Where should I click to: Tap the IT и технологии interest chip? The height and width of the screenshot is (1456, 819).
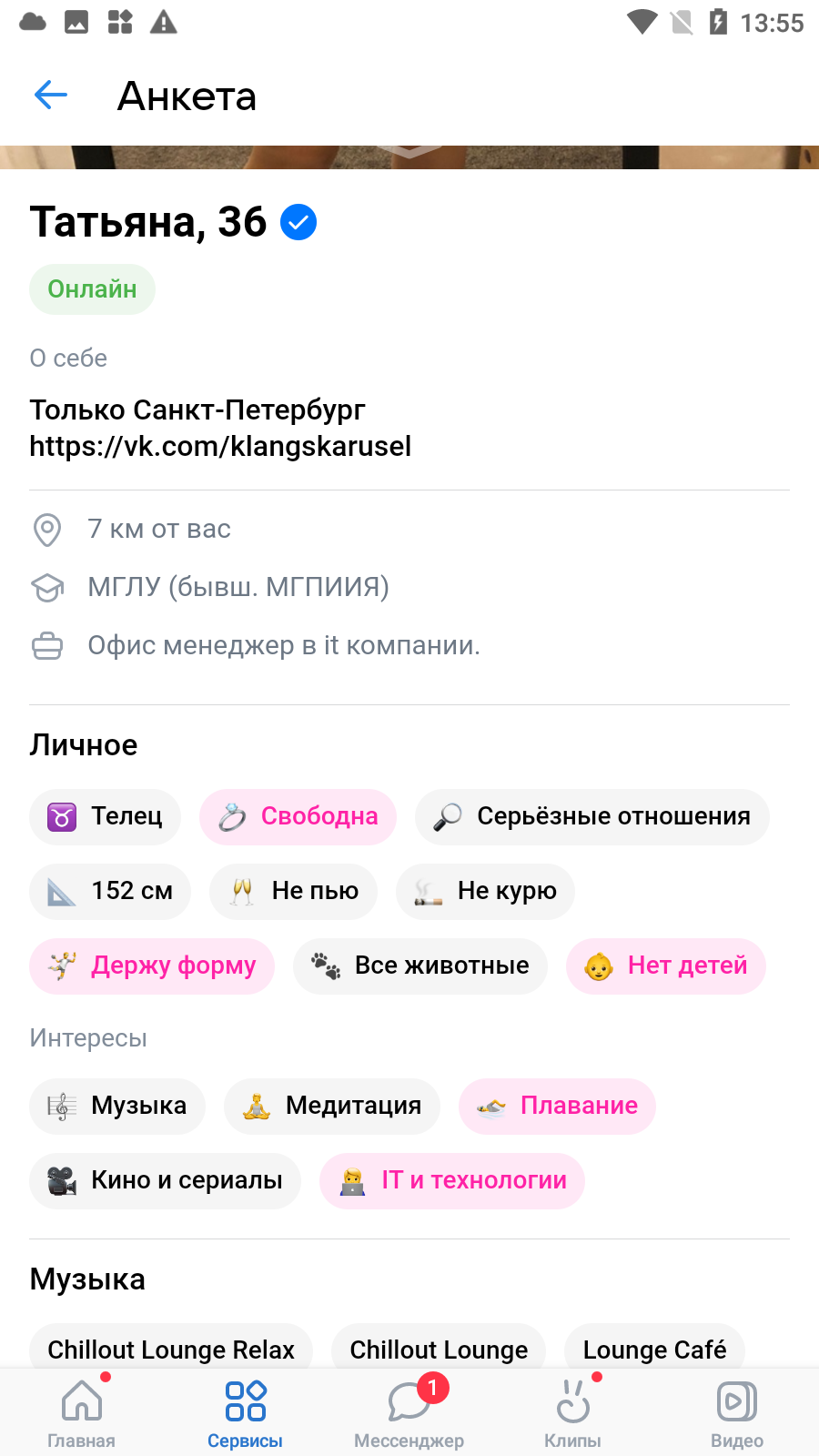click(452, 1180)
